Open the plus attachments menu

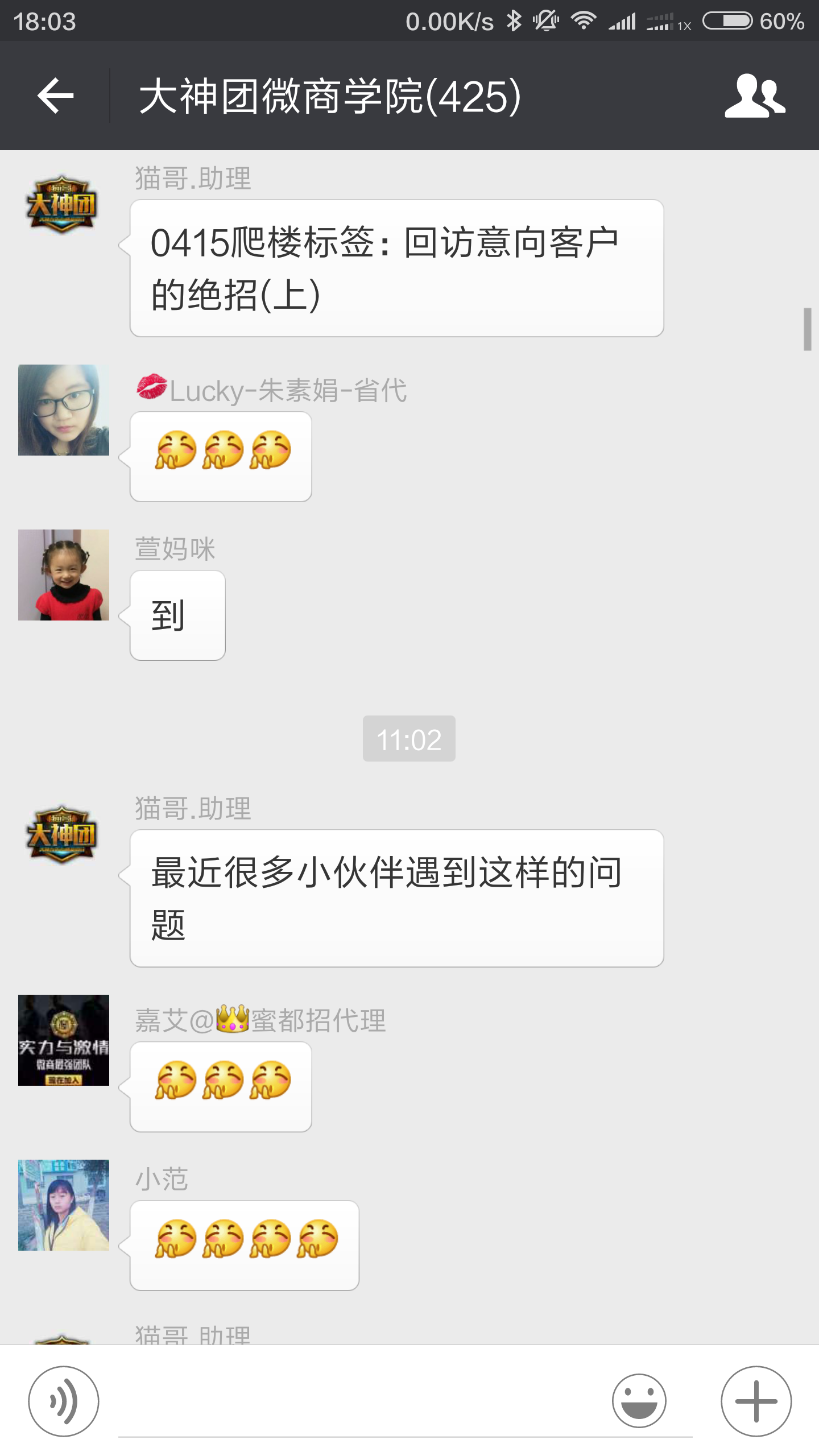pyautogui.click(x=756, y=1401)
